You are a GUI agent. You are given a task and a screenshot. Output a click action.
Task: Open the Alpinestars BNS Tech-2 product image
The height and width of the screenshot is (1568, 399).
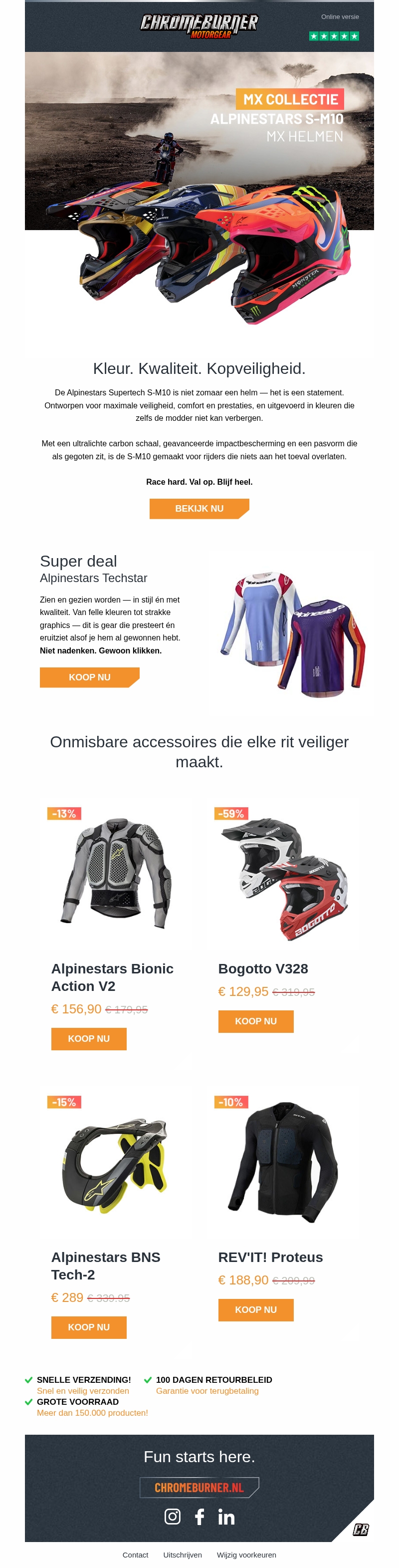pyautogui.click(x=116, y=1161)
